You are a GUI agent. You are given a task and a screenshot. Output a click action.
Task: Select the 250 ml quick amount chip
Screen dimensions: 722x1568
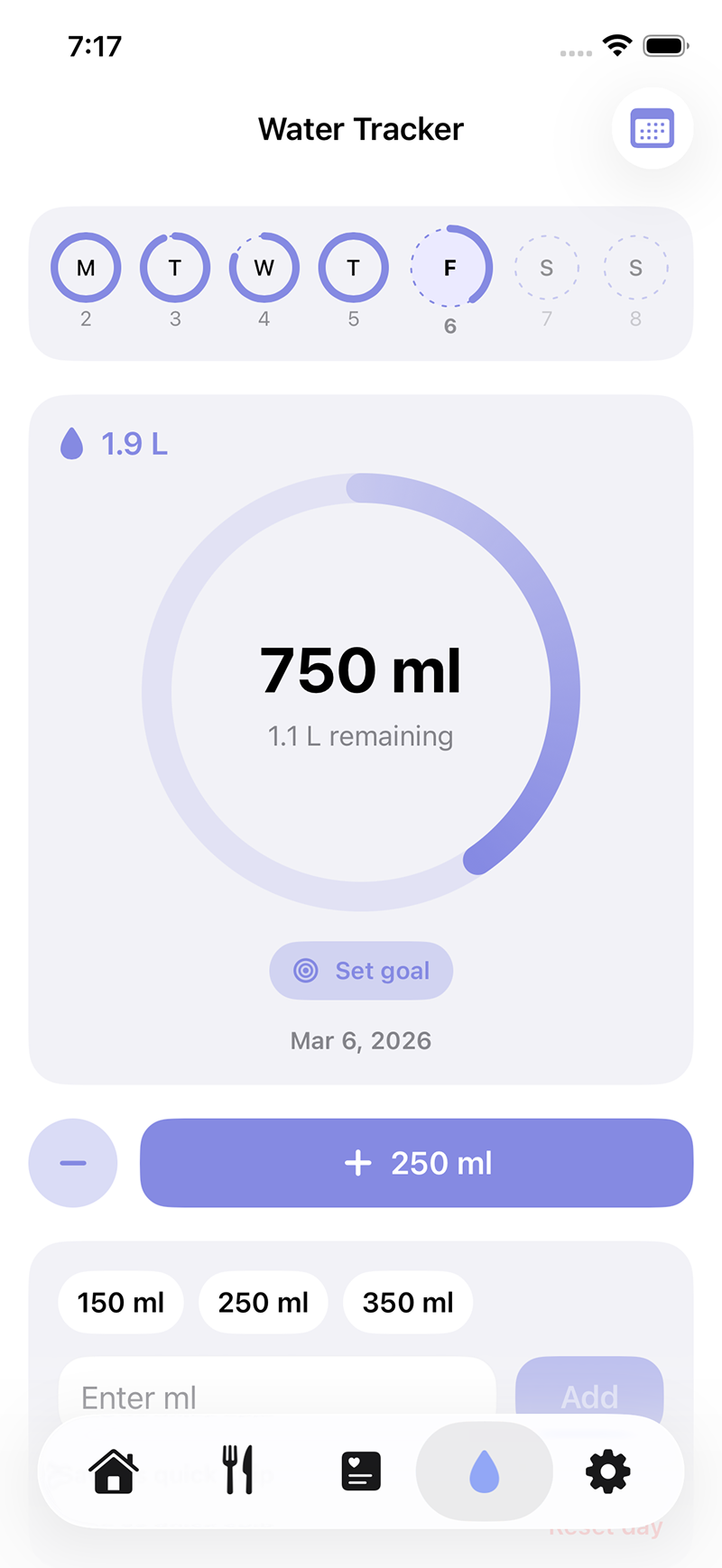click(263, 1302)
